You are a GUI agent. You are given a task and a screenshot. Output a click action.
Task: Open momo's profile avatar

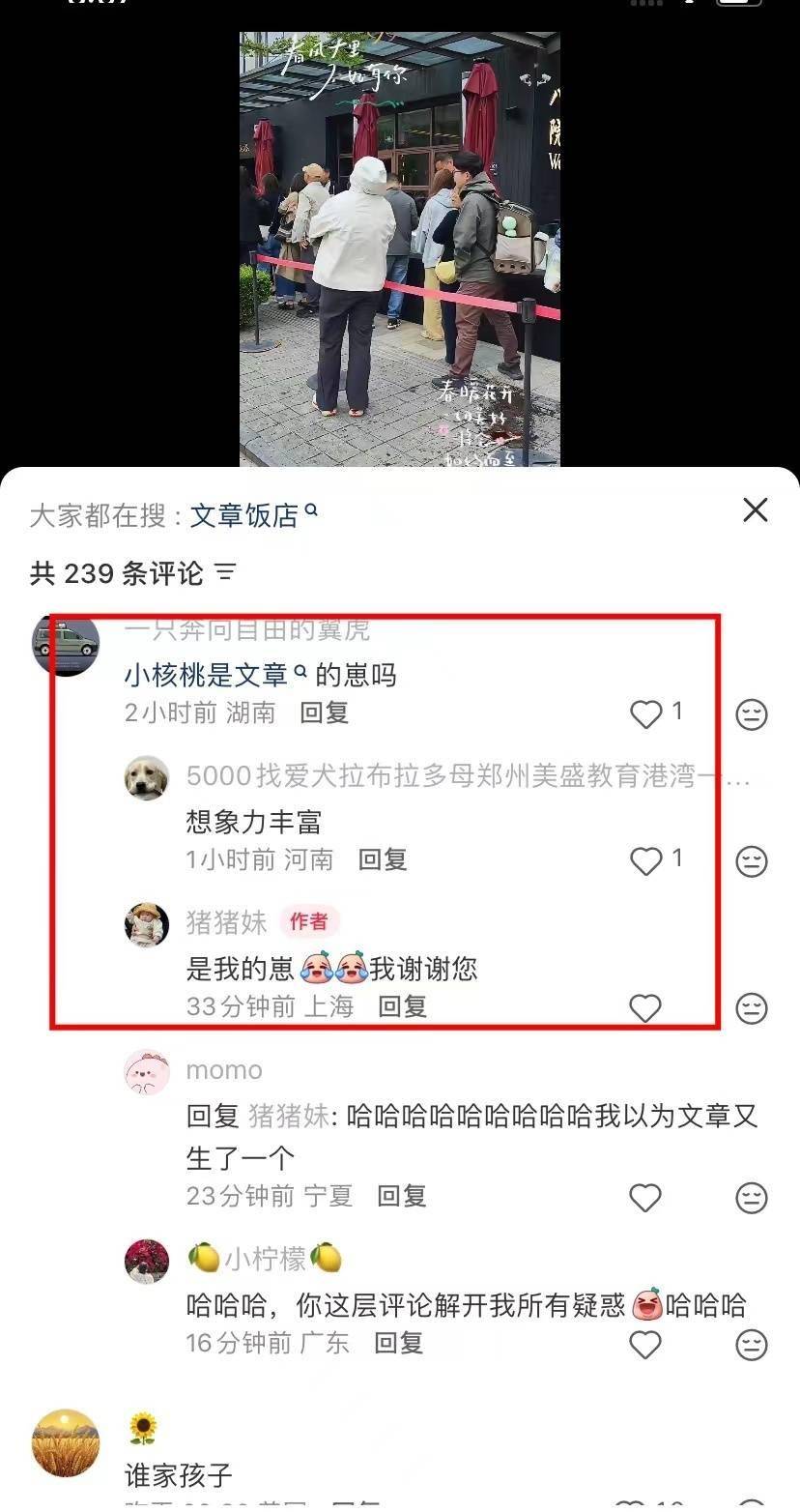(147, 1072)
